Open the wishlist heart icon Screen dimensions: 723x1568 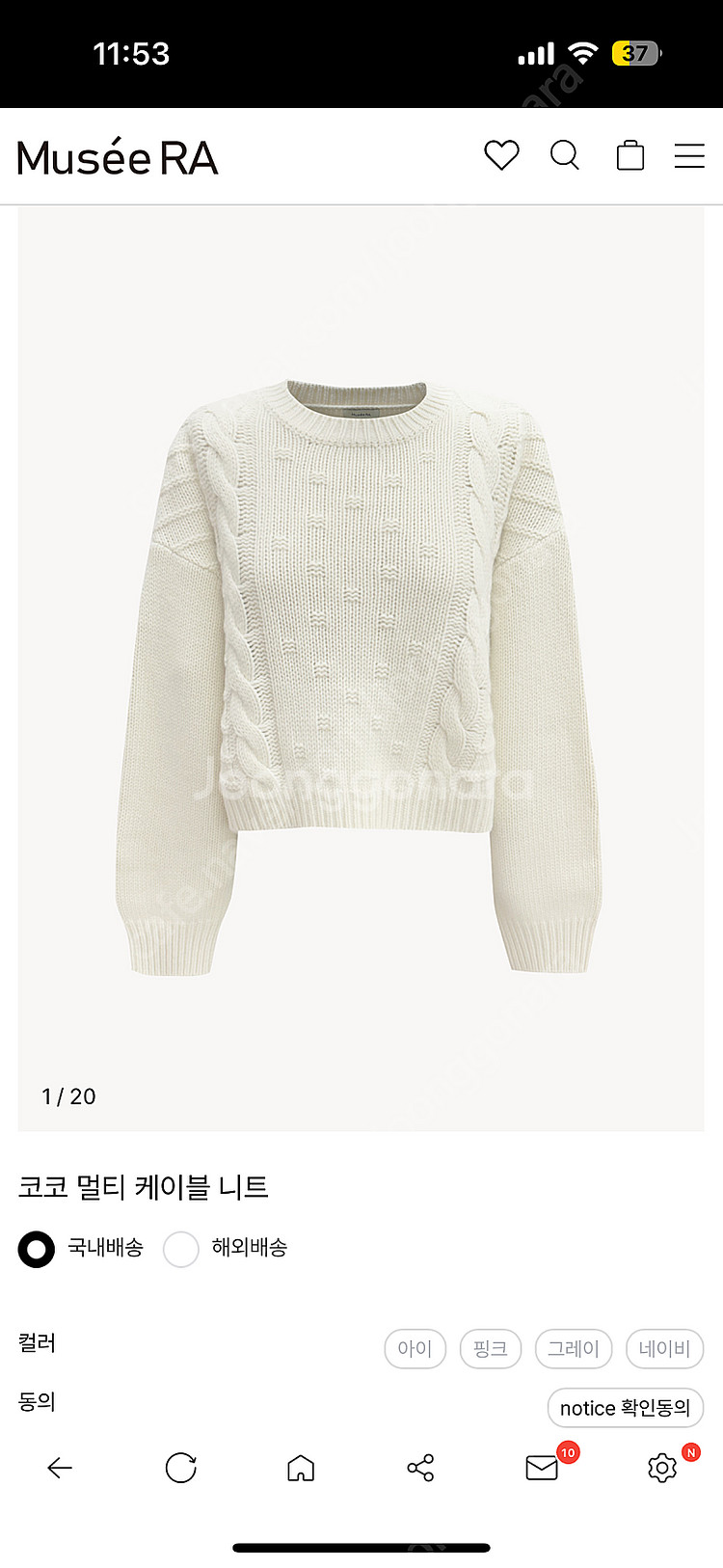coord(501,155)
